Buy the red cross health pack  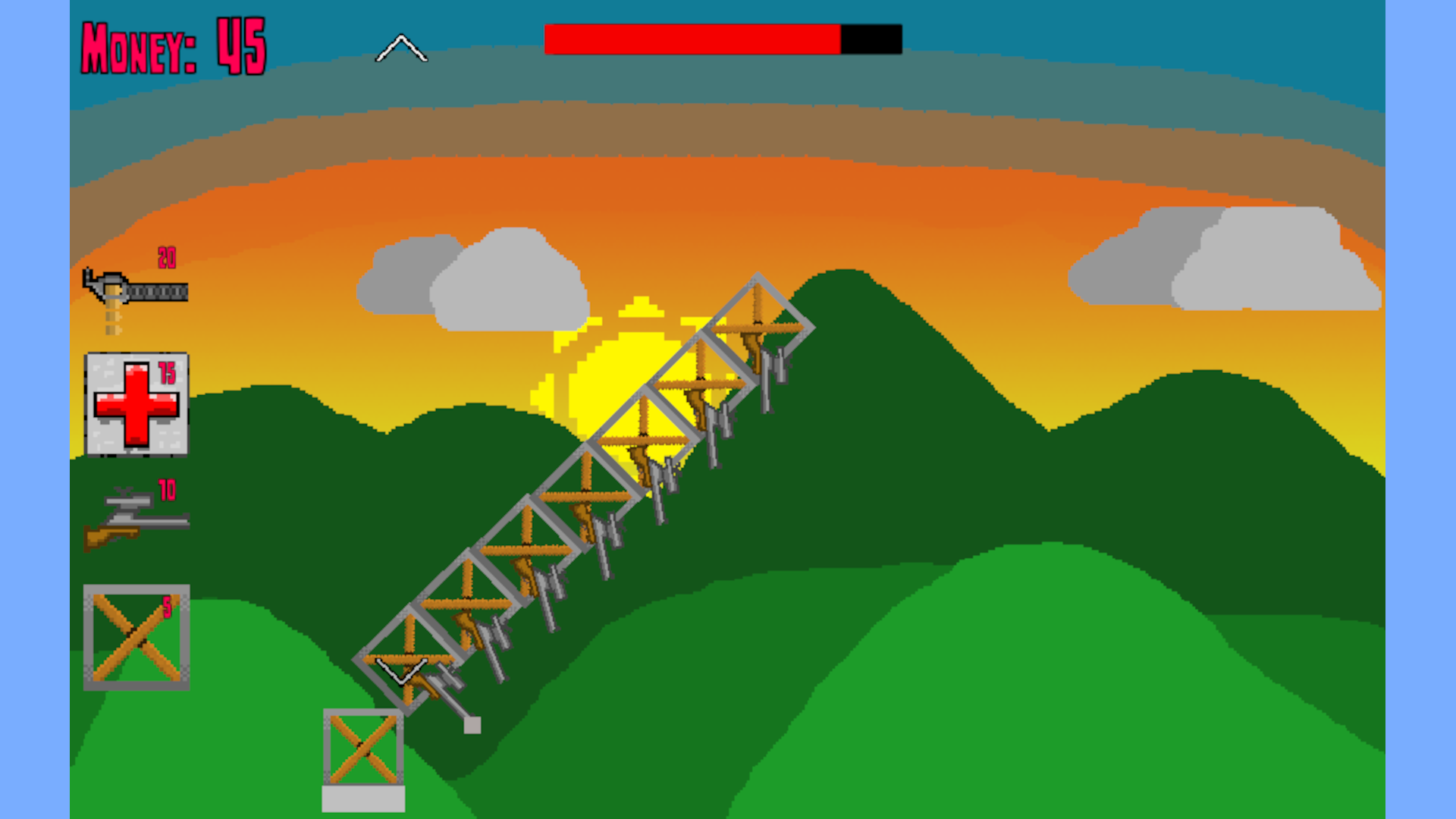tap(136, 404)
